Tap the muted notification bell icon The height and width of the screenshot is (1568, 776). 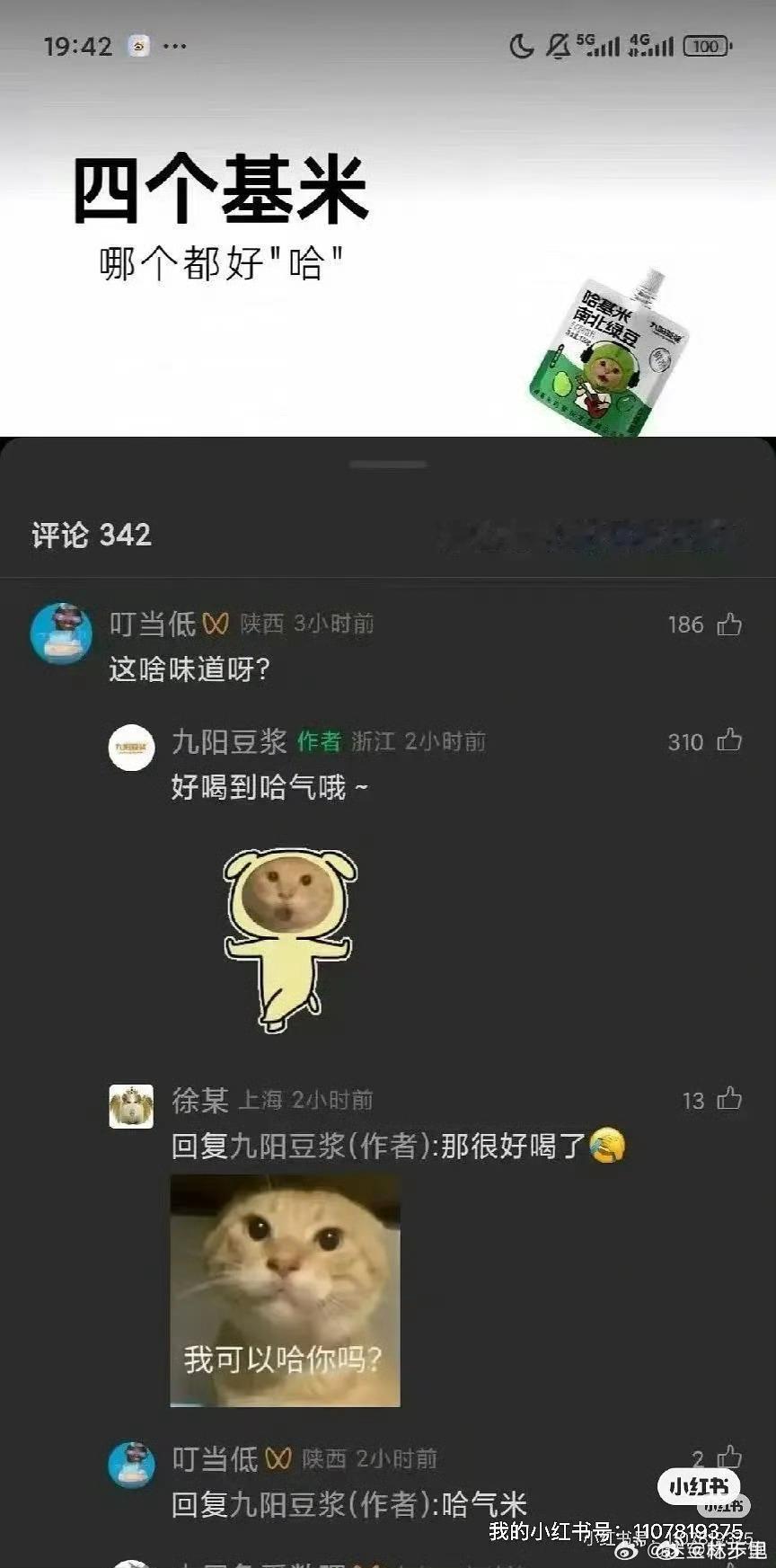pos(557,45)
